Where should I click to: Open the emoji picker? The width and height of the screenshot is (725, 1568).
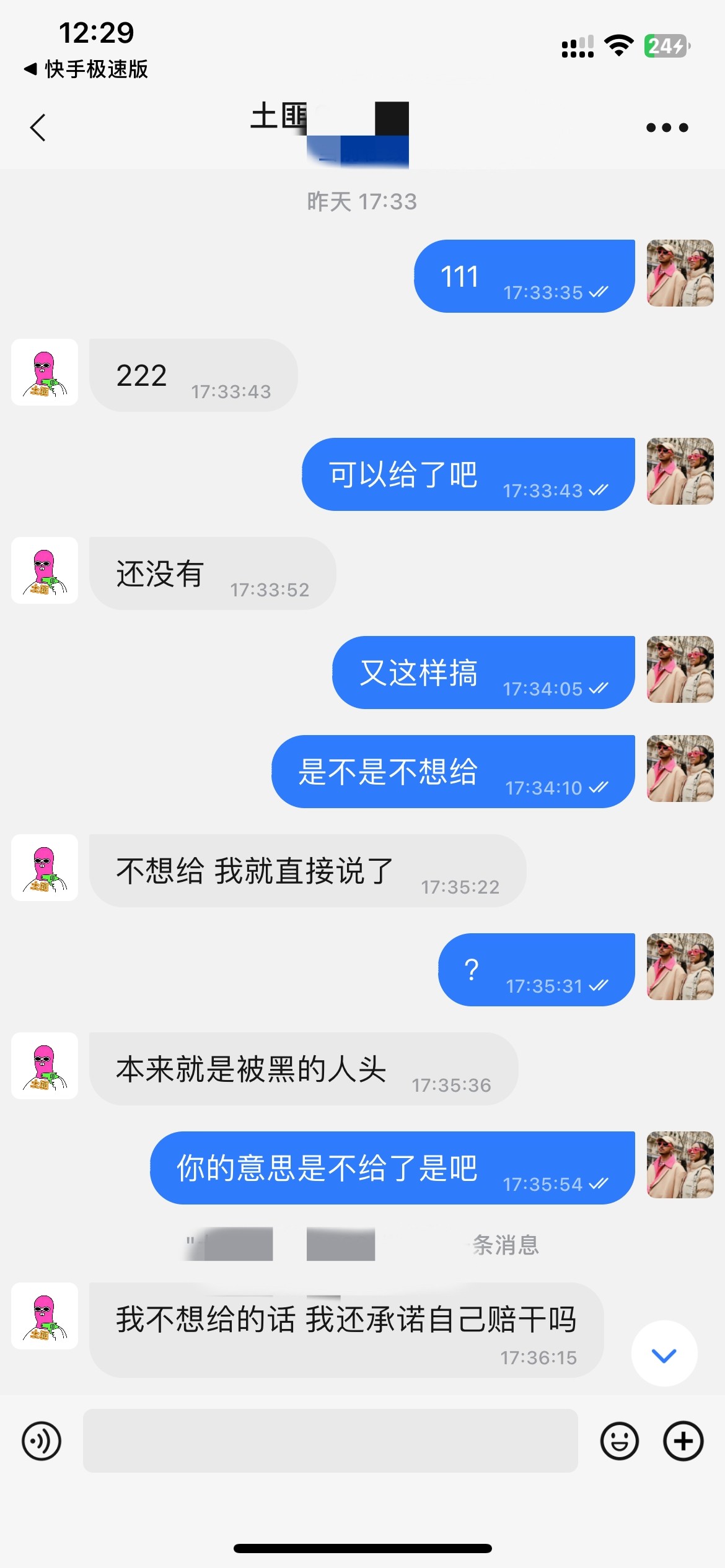click(620, 1440)
